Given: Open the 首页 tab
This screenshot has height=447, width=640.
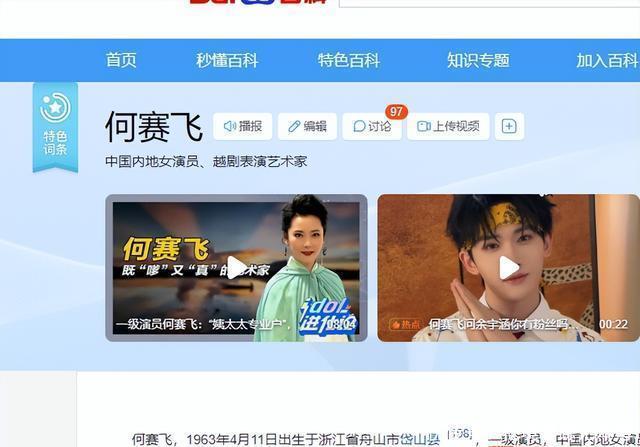Looking at the screenshot, I should [x=121, y=60].
